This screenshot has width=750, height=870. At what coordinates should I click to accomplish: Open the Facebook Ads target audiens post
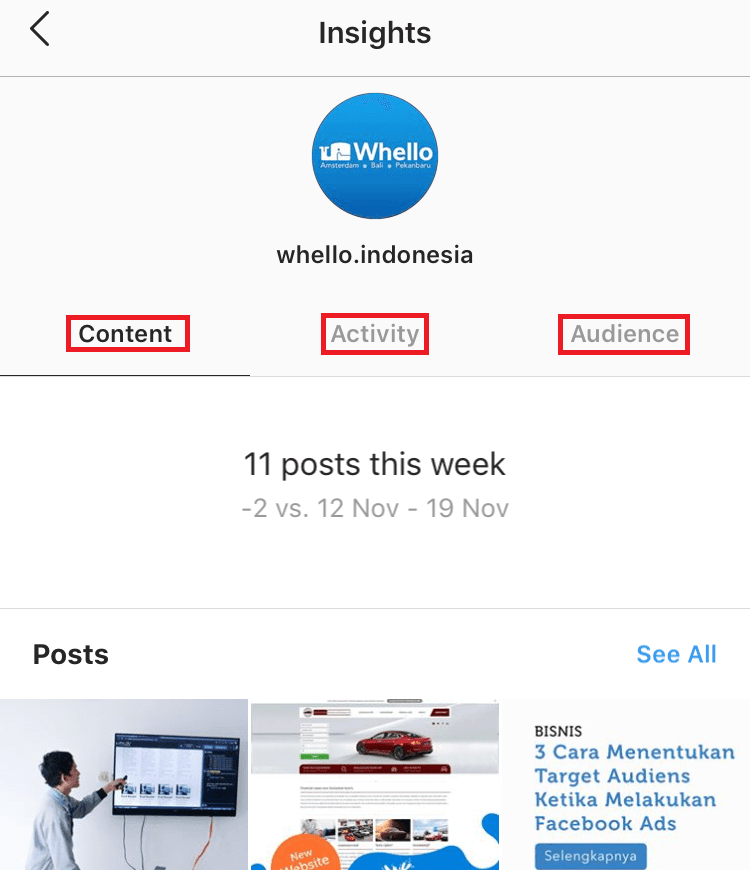626,784
